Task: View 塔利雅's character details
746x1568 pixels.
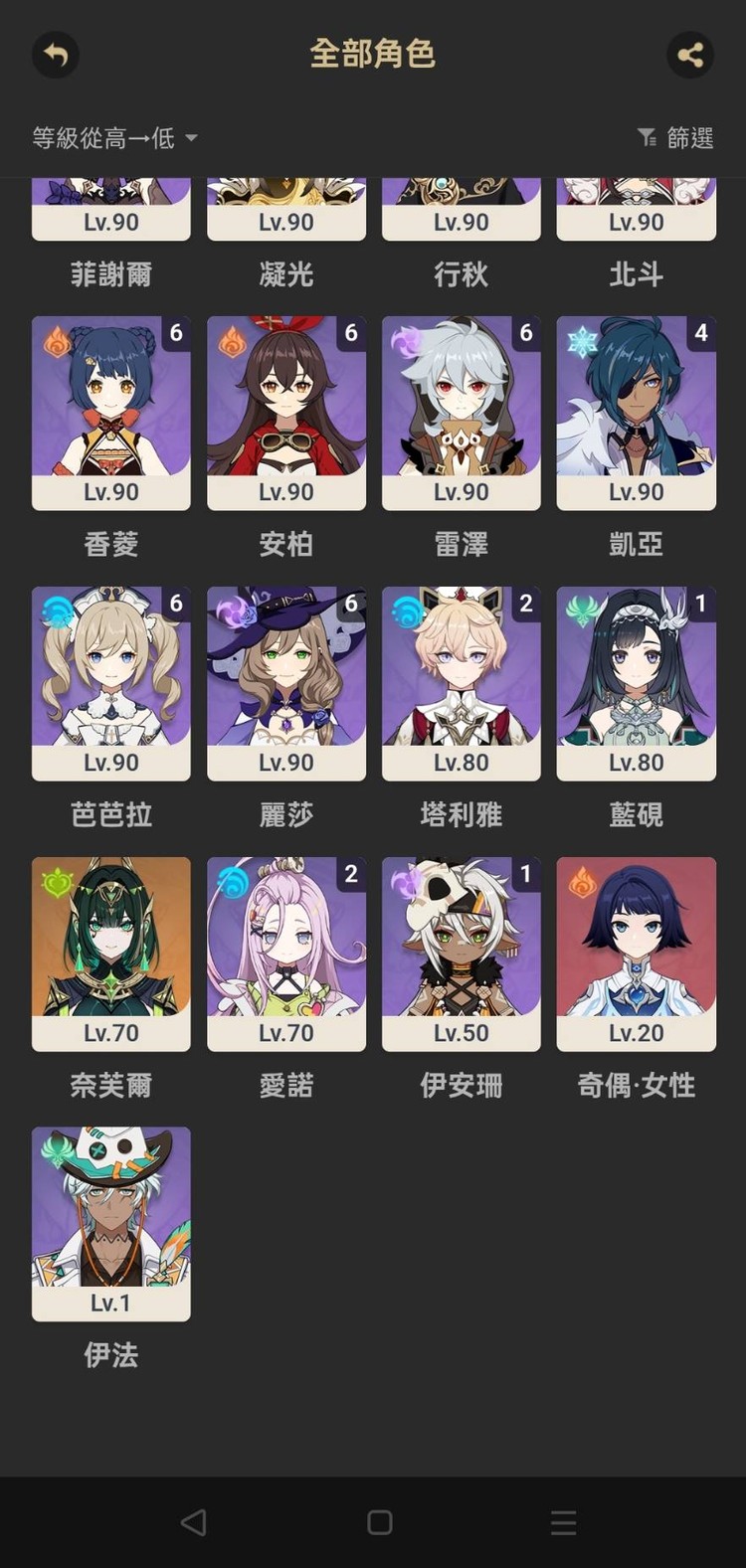Action: point(461,684)
